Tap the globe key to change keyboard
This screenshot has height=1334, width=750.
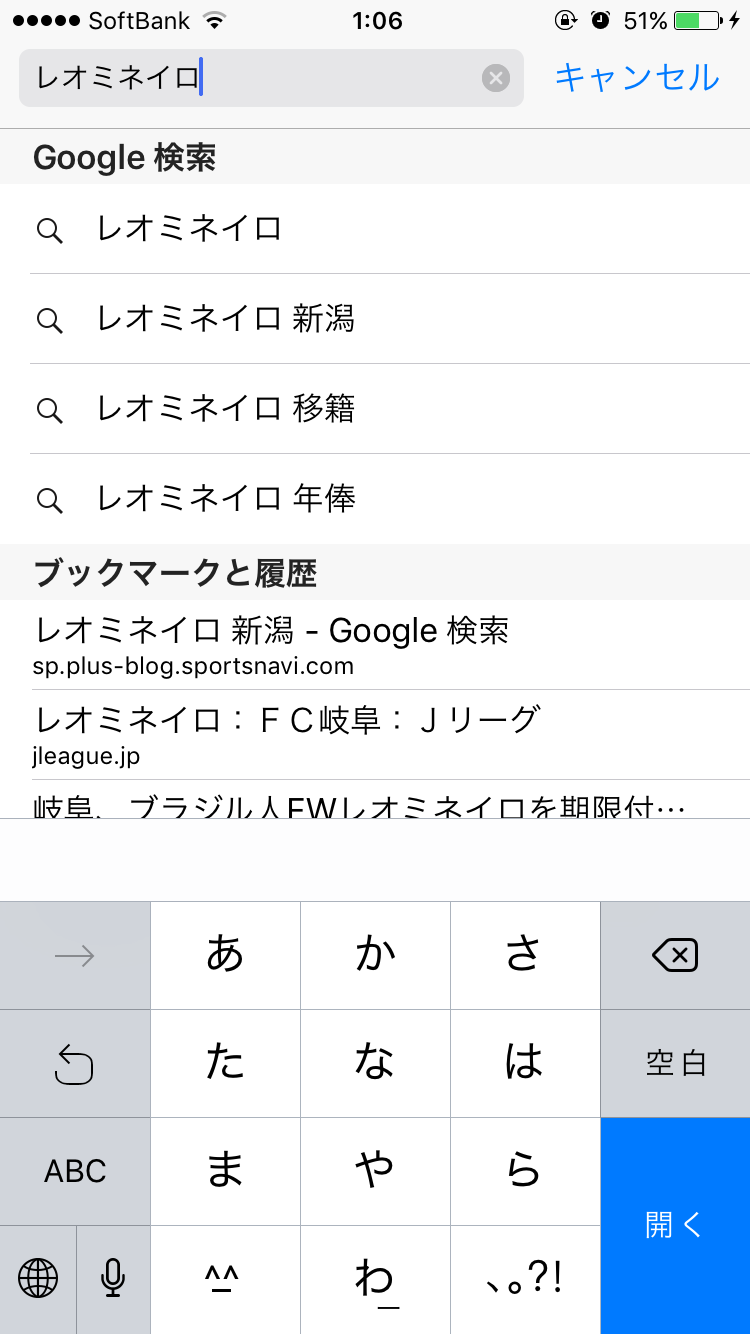(x=38, y=1278)
